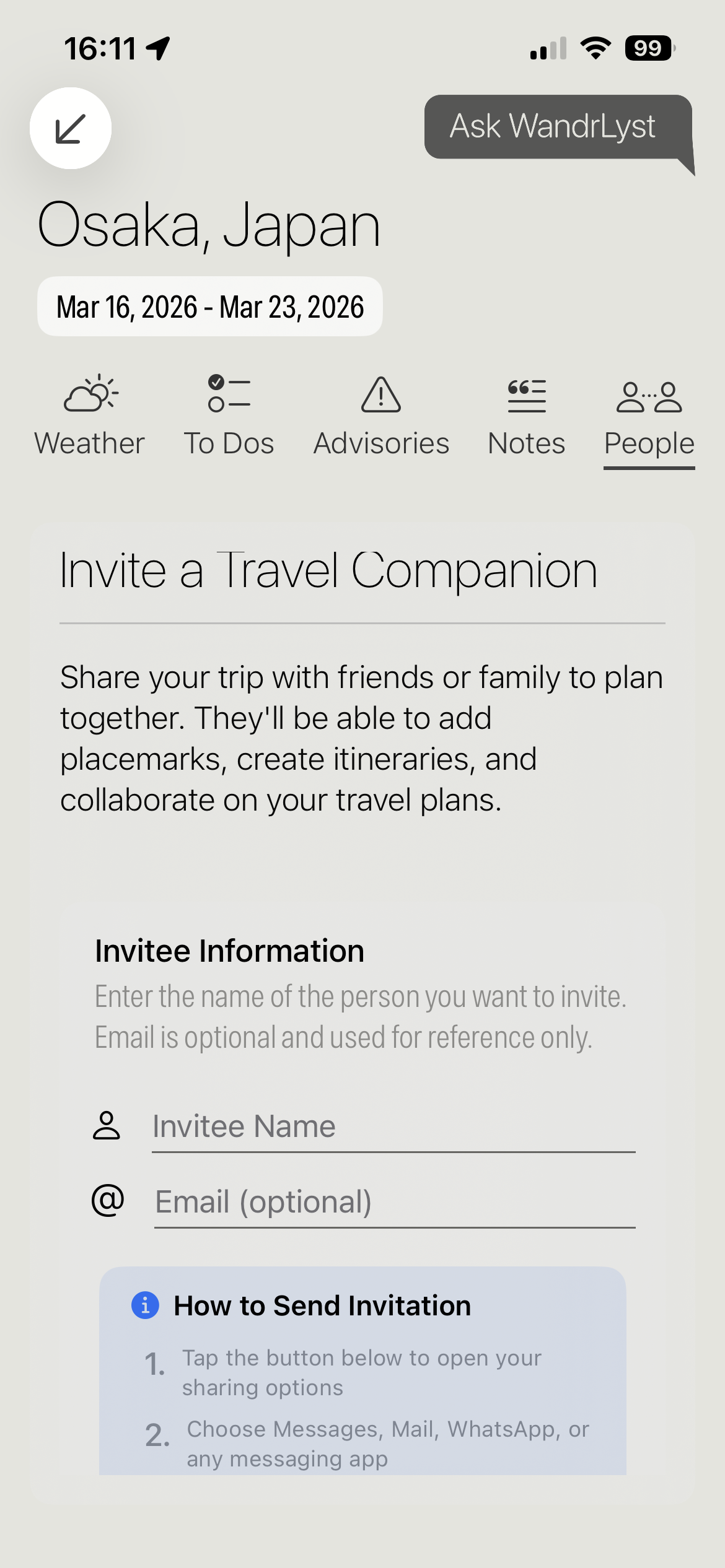725x1568 pixels.
Task: Click the person icon beside Invitee Name
Action: (107, 1126)
